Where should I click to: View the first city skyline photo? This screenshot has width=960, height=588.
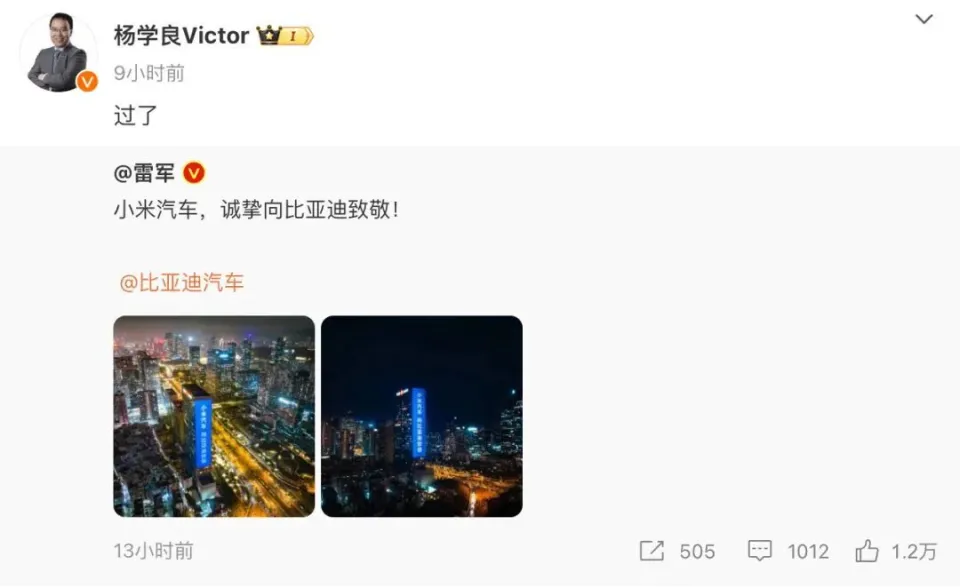214,416
